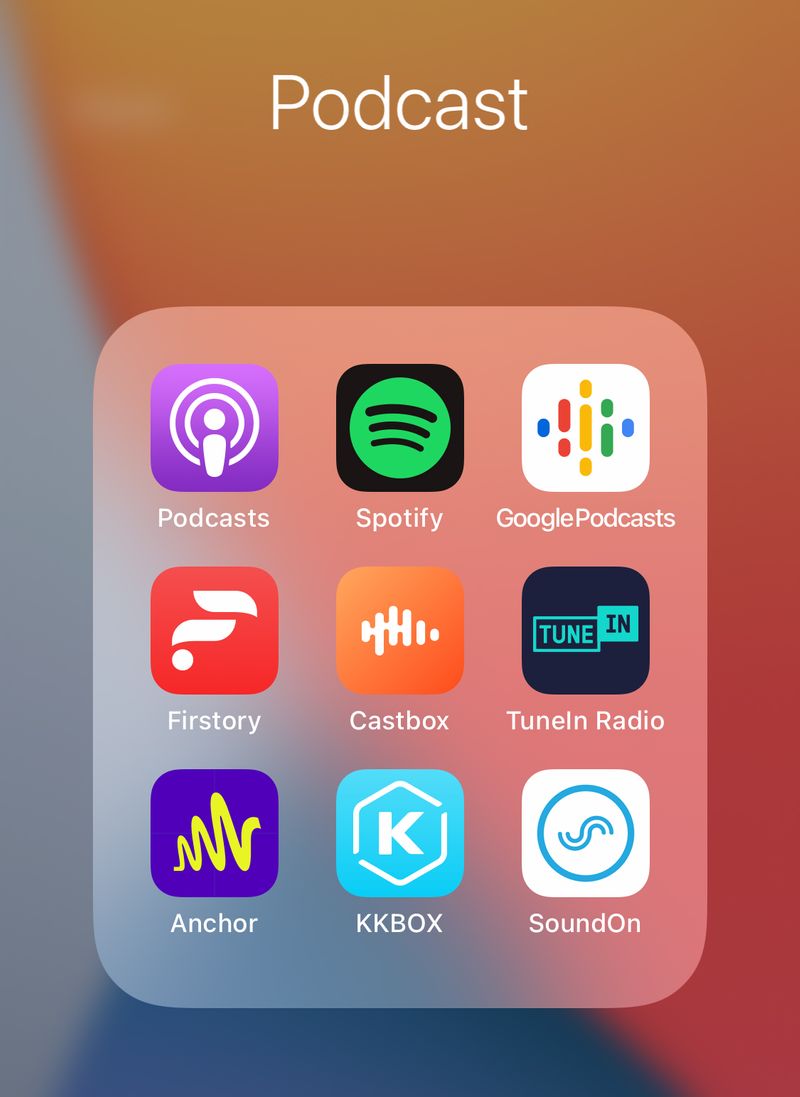The height and width of the screenshot is (1097, 800).
Task: Select the TuneIn Radio label
Action: point(586,721)
